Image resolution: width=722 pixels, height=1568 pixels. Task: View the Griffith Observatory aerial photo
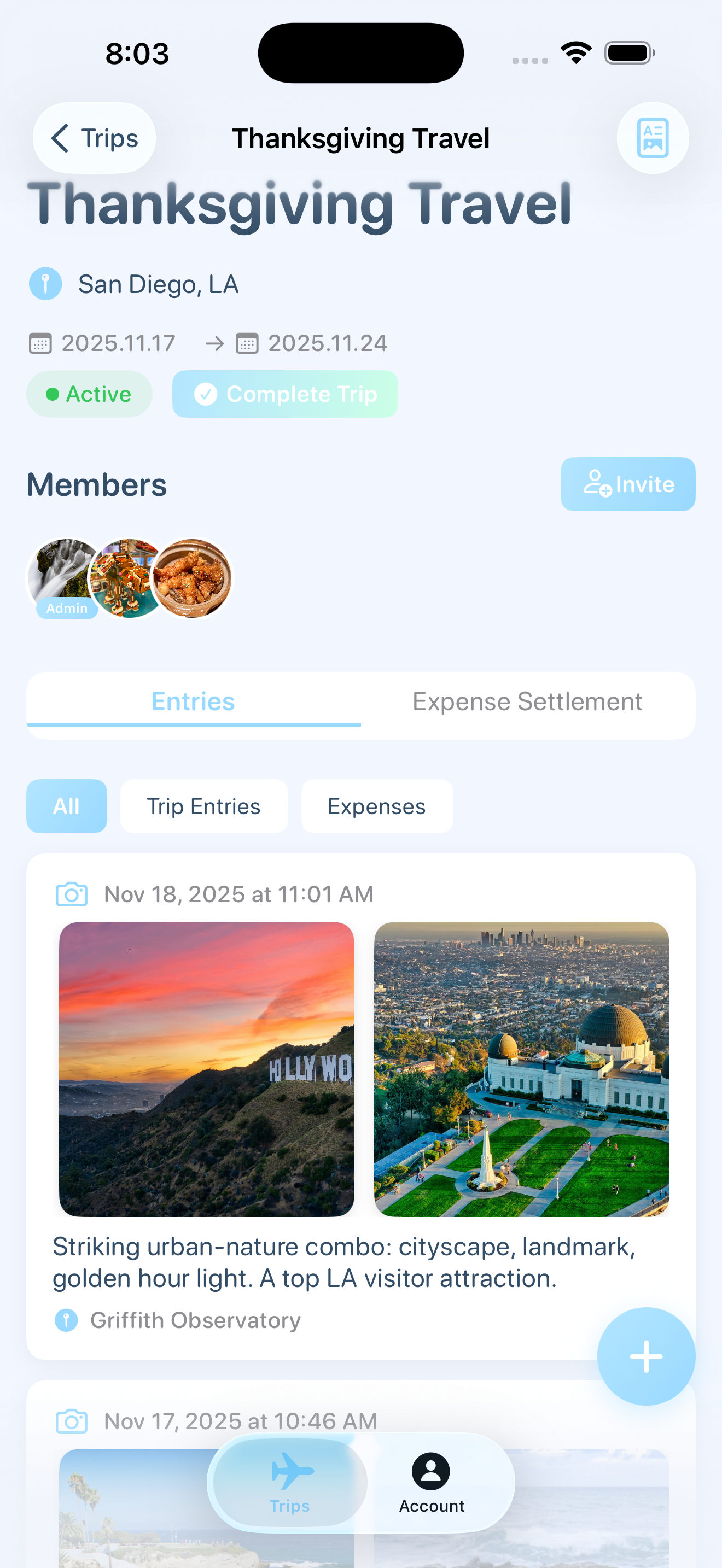pos(521,1069)
